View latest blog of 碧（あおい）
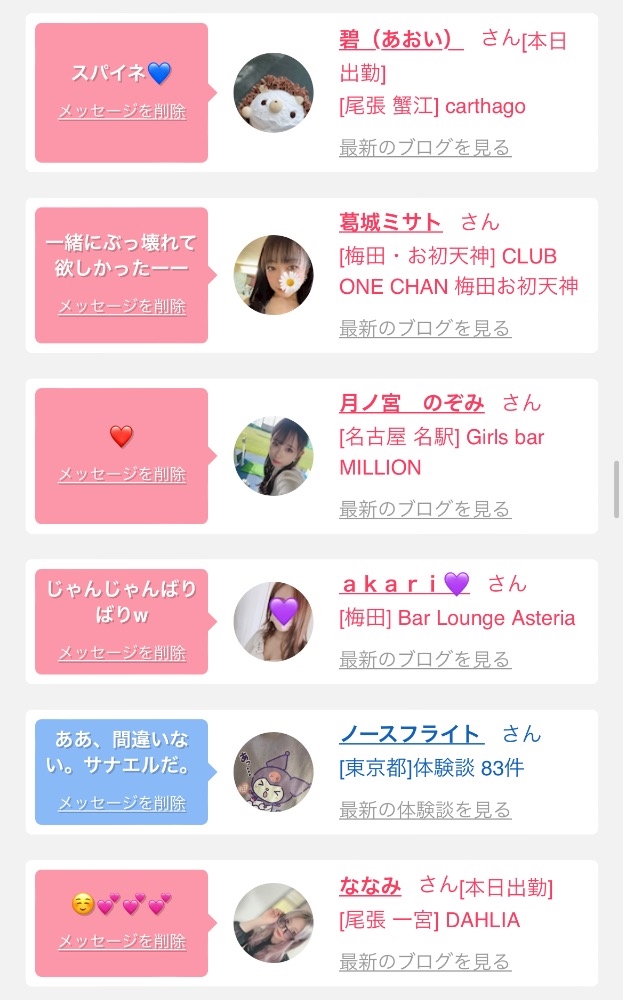 [x=425, y=147]
